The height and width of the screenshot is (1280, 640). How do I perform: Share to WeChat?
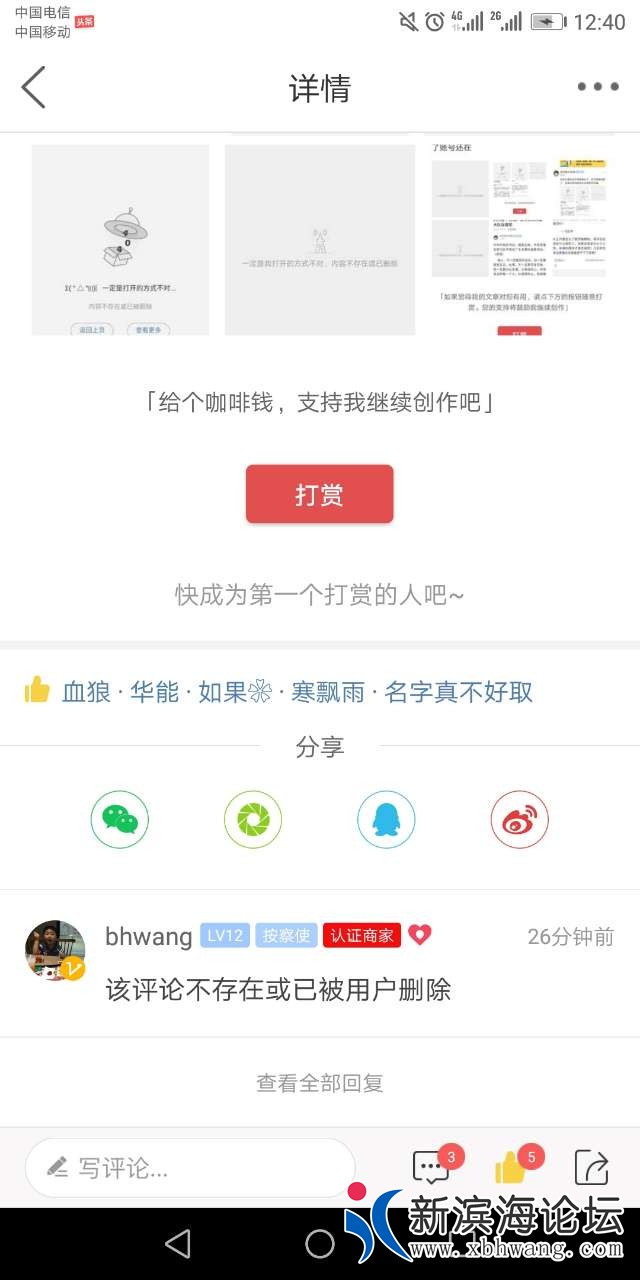point(120,820)
